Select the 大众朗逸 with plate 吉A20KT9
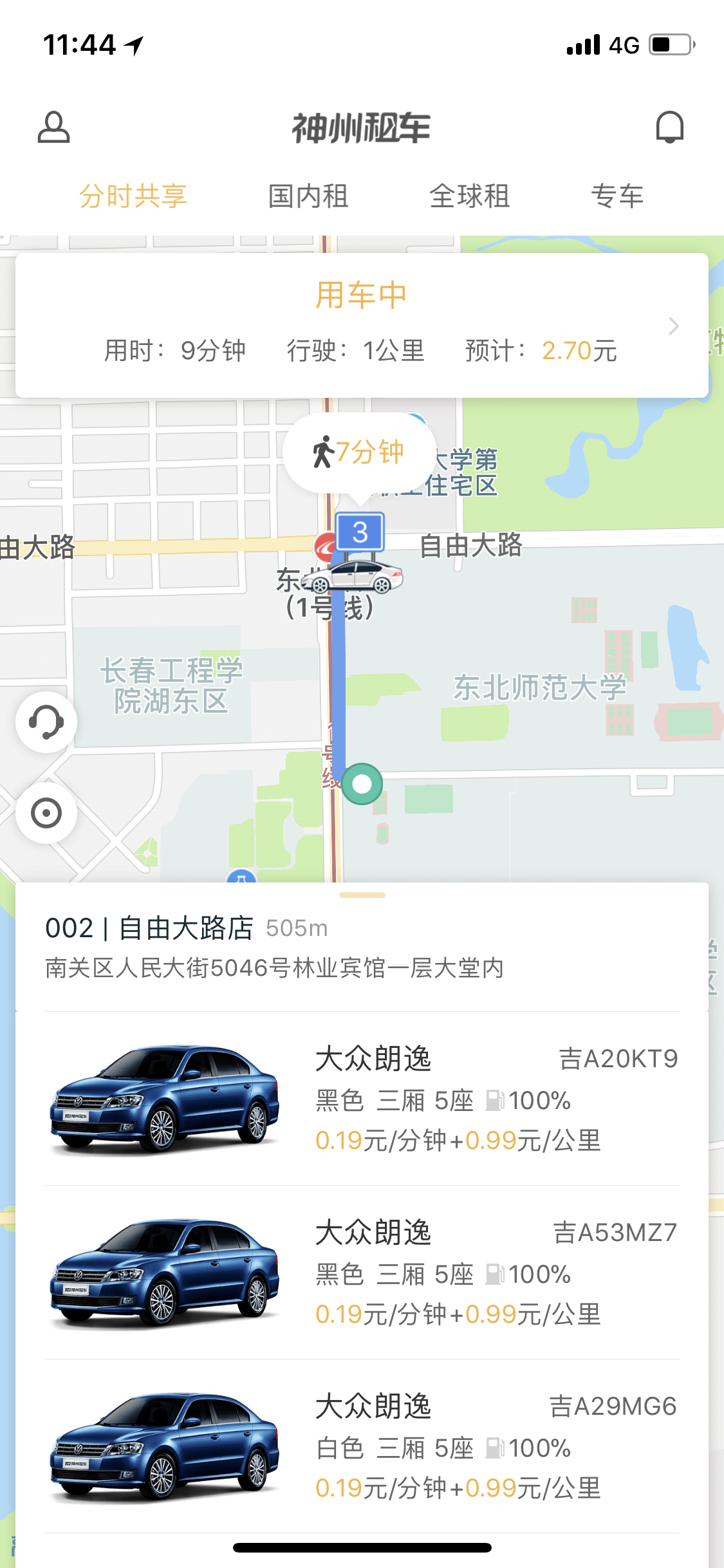This screenshot has height=1568, width=724. [362, 1099]
